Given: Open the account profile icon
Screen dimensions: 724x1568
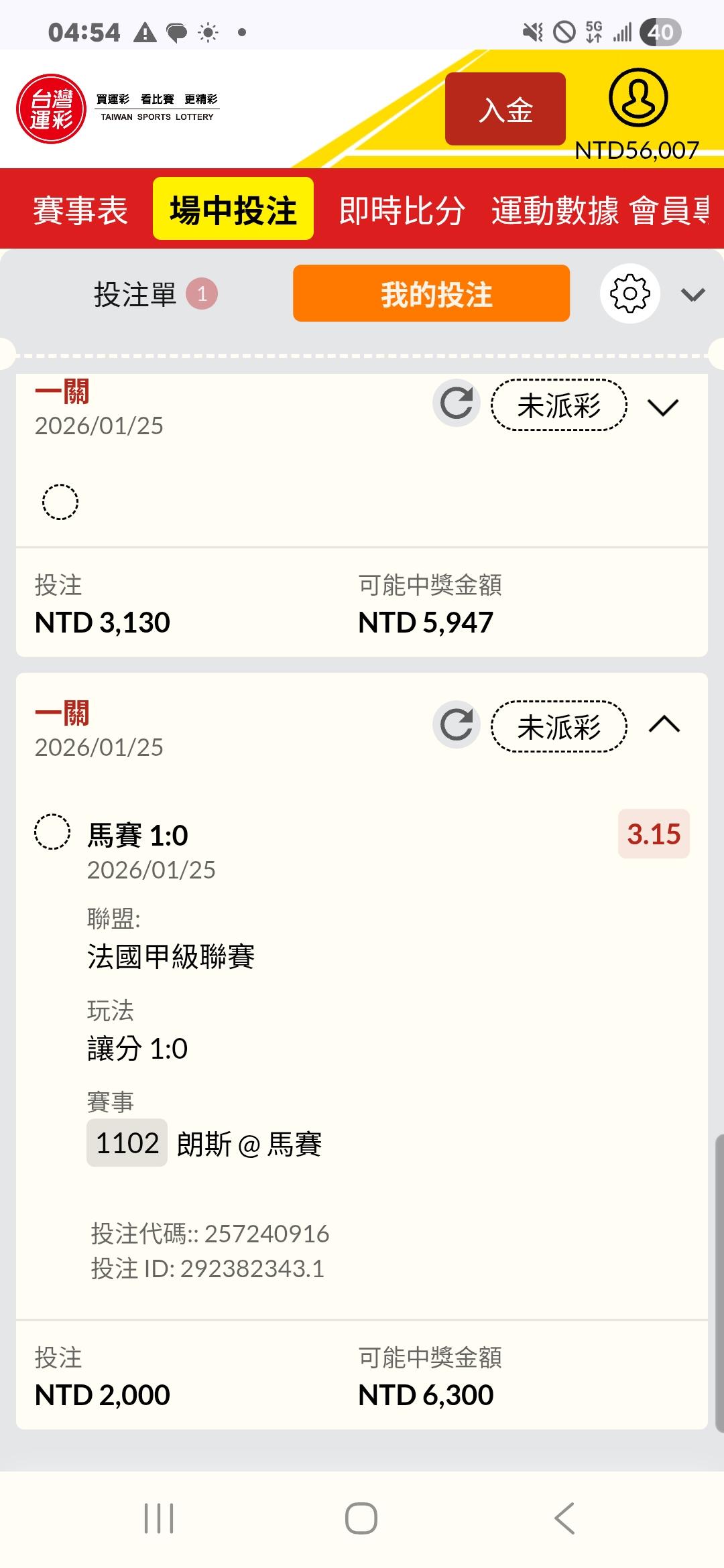Looking at the screenshot, I should (638, 98).
